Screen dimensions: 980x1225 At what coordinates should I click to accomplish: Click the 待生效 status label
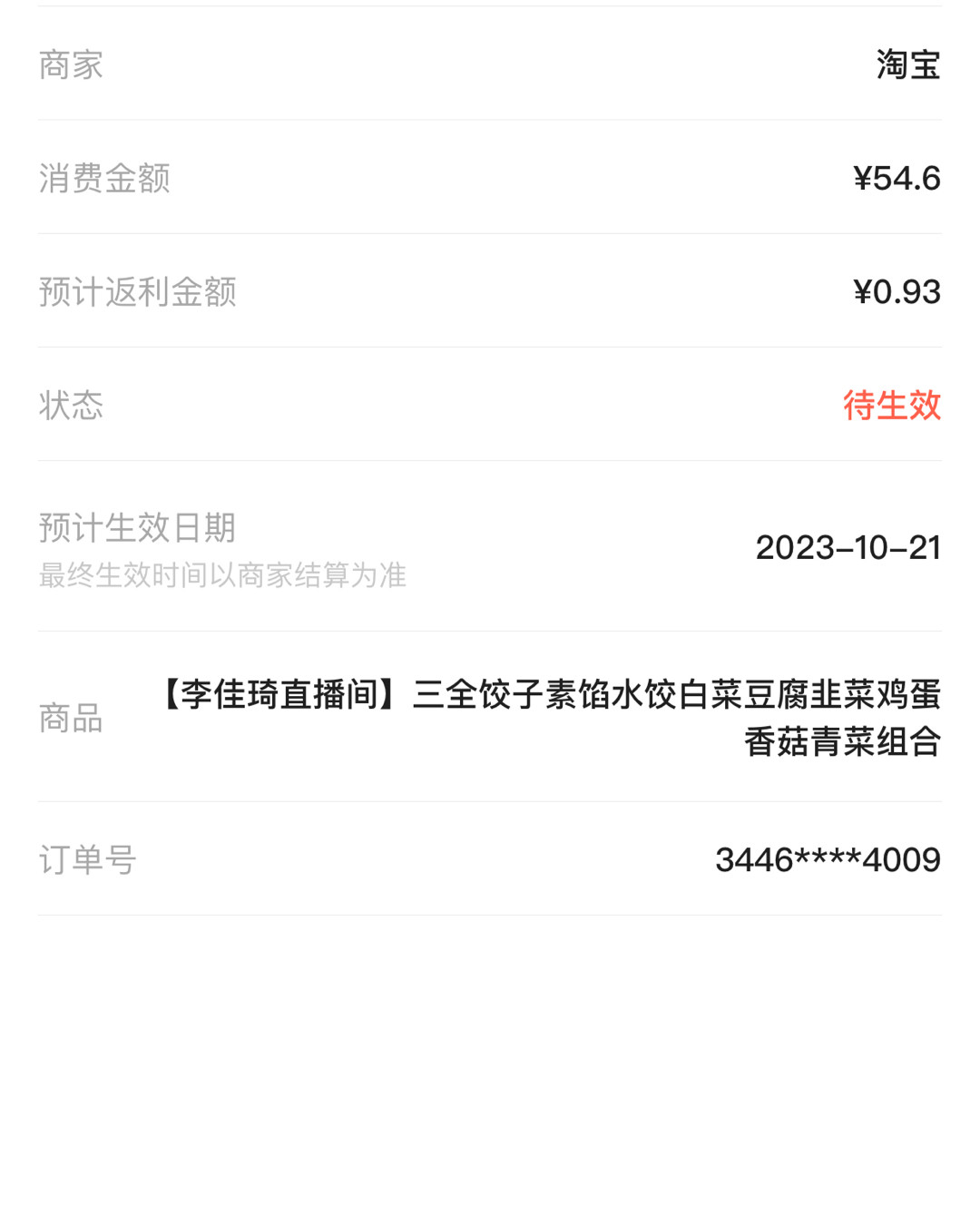(x=892, y=407)
